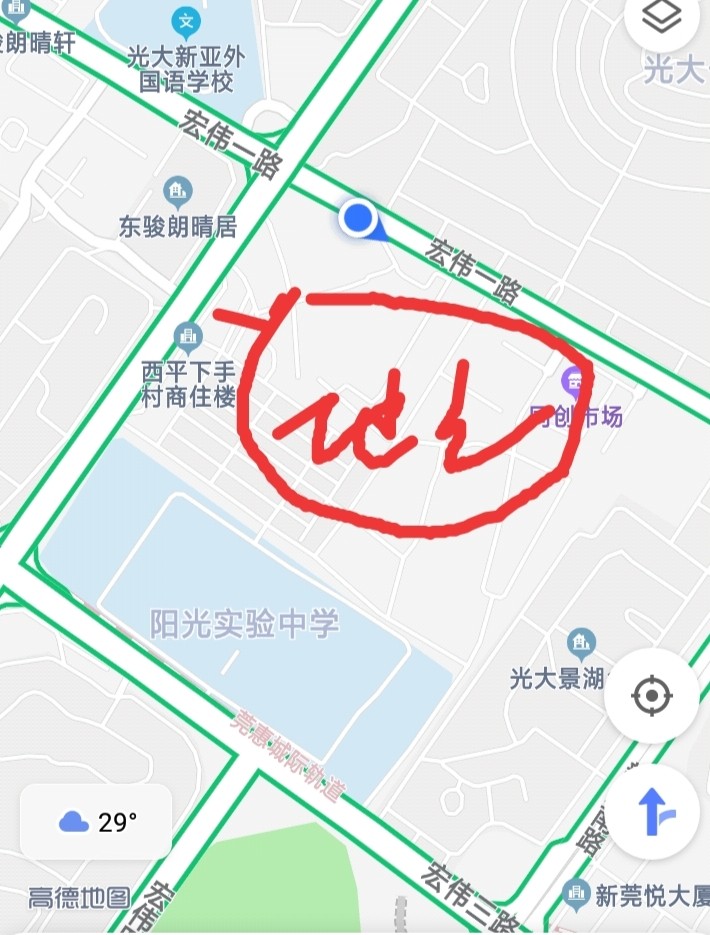Select the 同创市场 shopping marker
The image size is (710, 935).
[574, 380]
